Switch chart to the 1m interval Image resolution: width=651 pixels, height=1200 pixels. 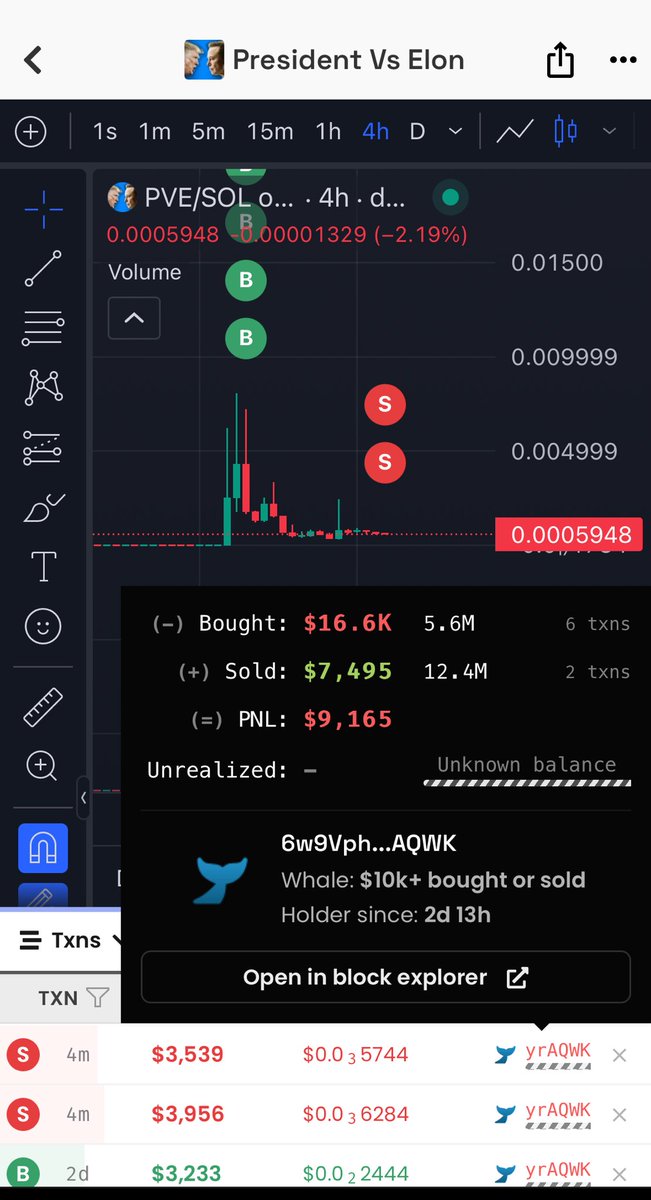(154, 132)
